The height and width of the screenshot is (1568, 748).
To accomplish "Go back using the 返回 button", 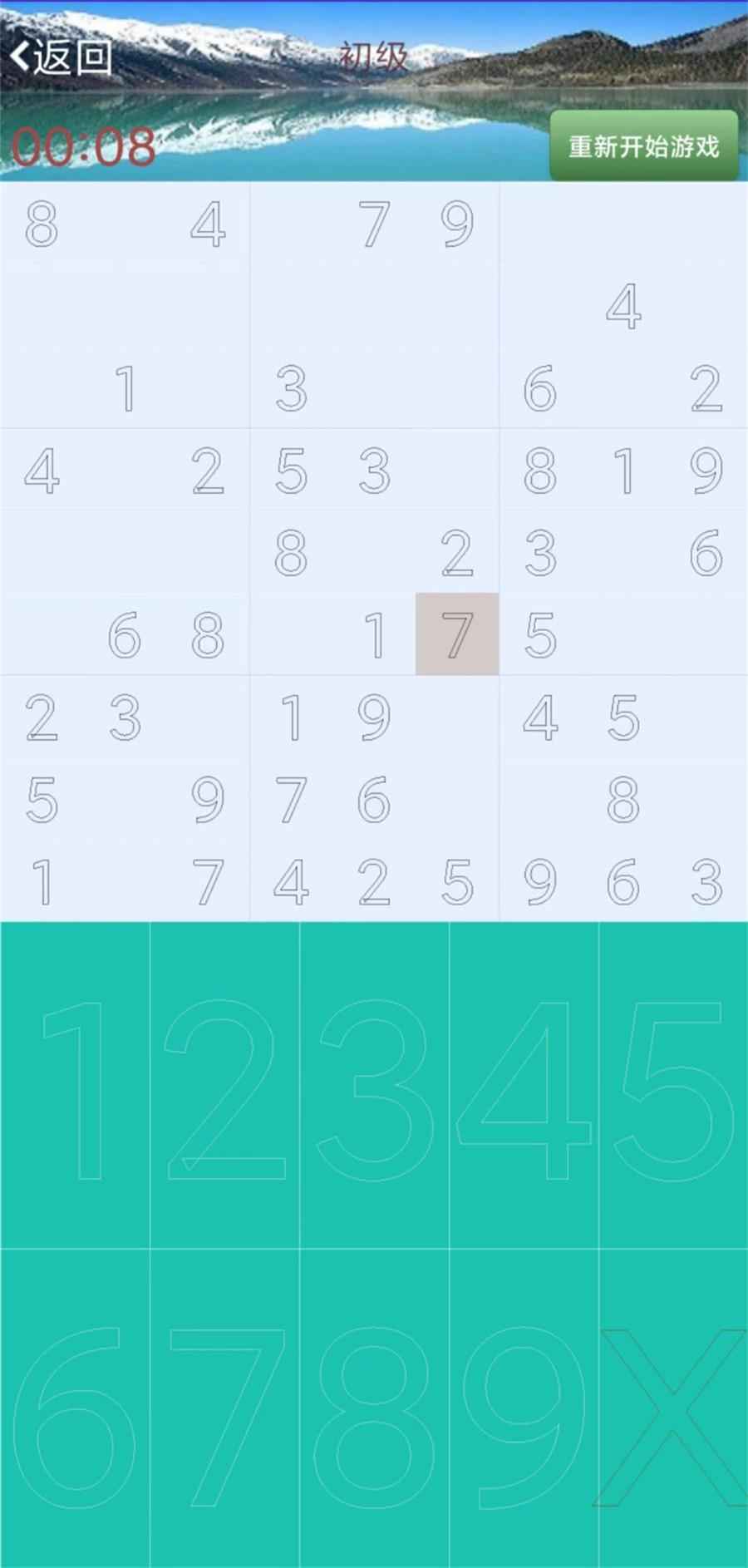I will coord(60,57).
